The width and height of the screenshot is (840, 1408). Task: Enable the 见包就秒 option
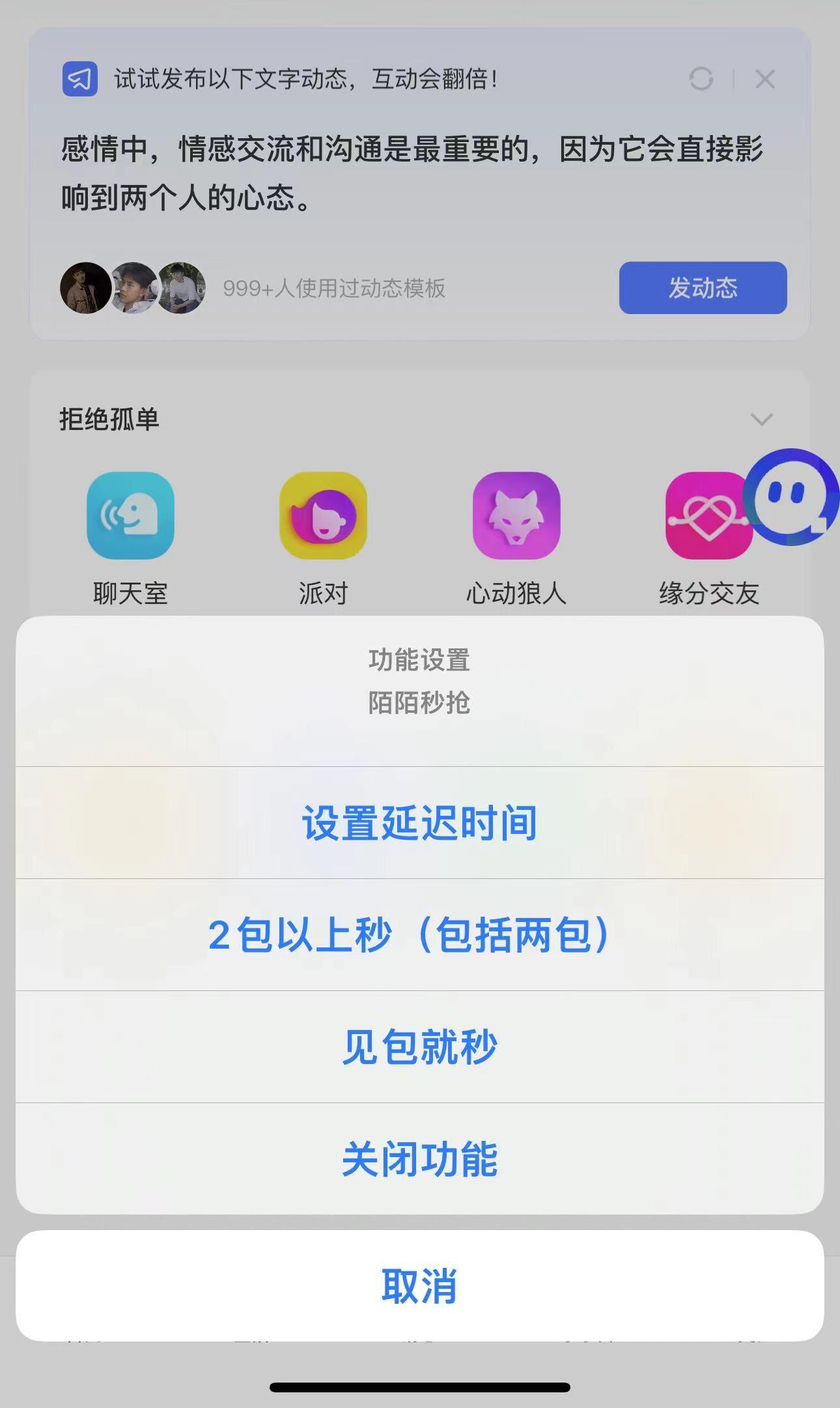(x=419, y=1047)
